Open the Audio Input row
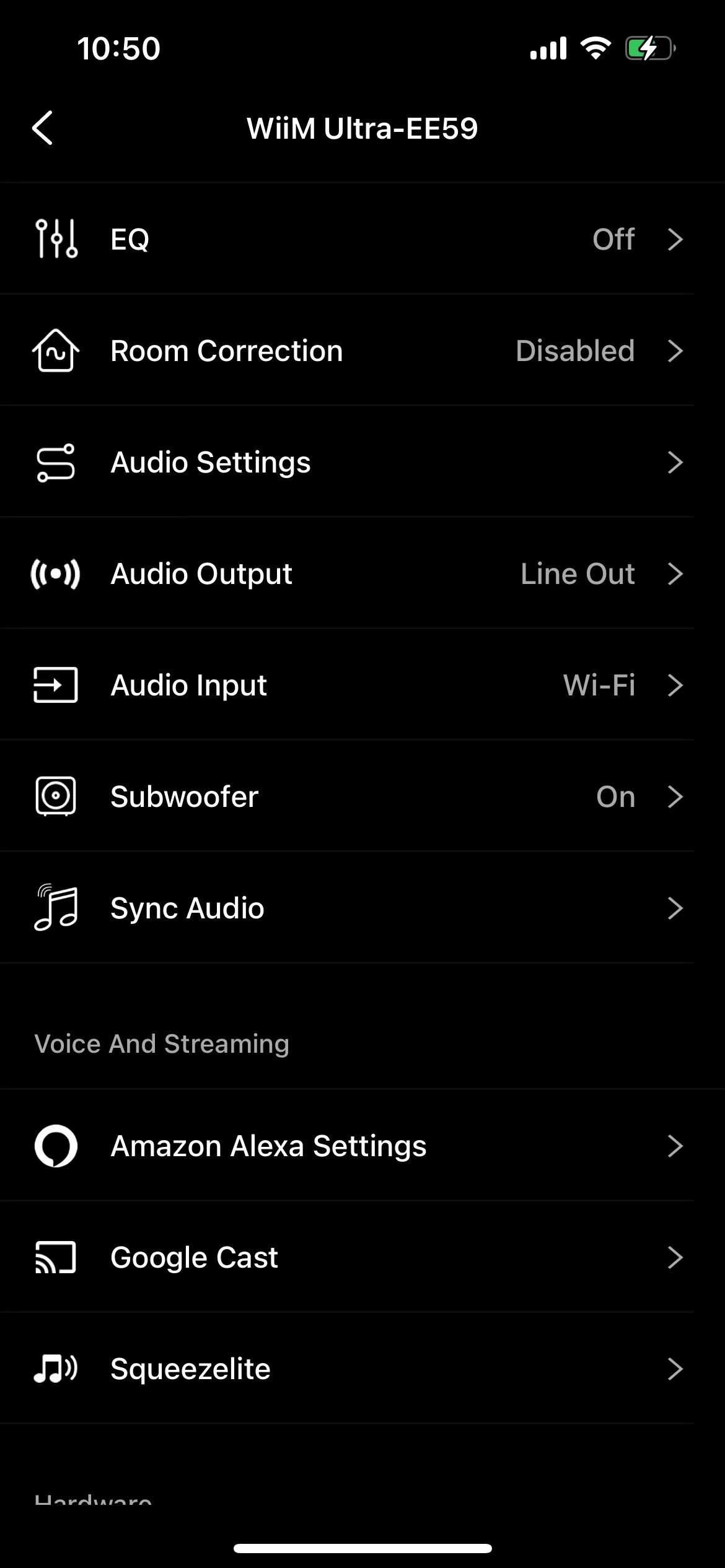Screen dimensions: 725x1568 [362, 685]
